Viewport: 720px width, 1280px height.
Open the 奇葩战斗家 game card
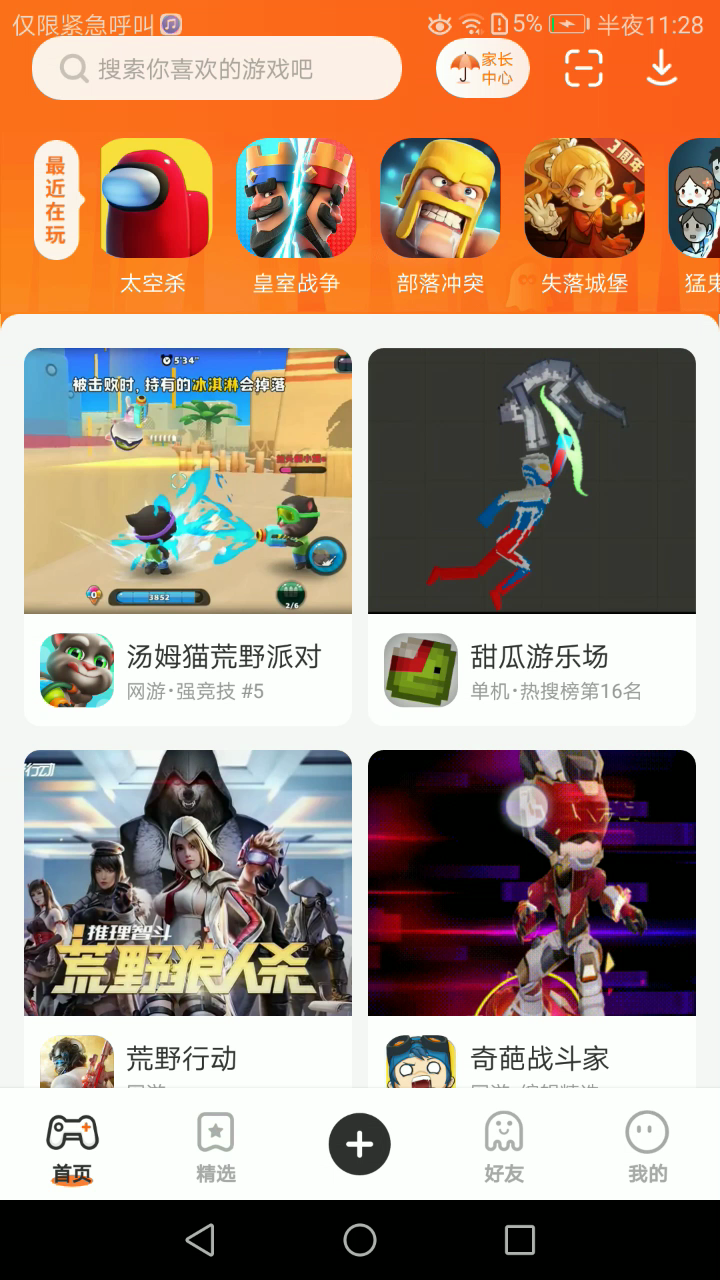coord(532,918)
